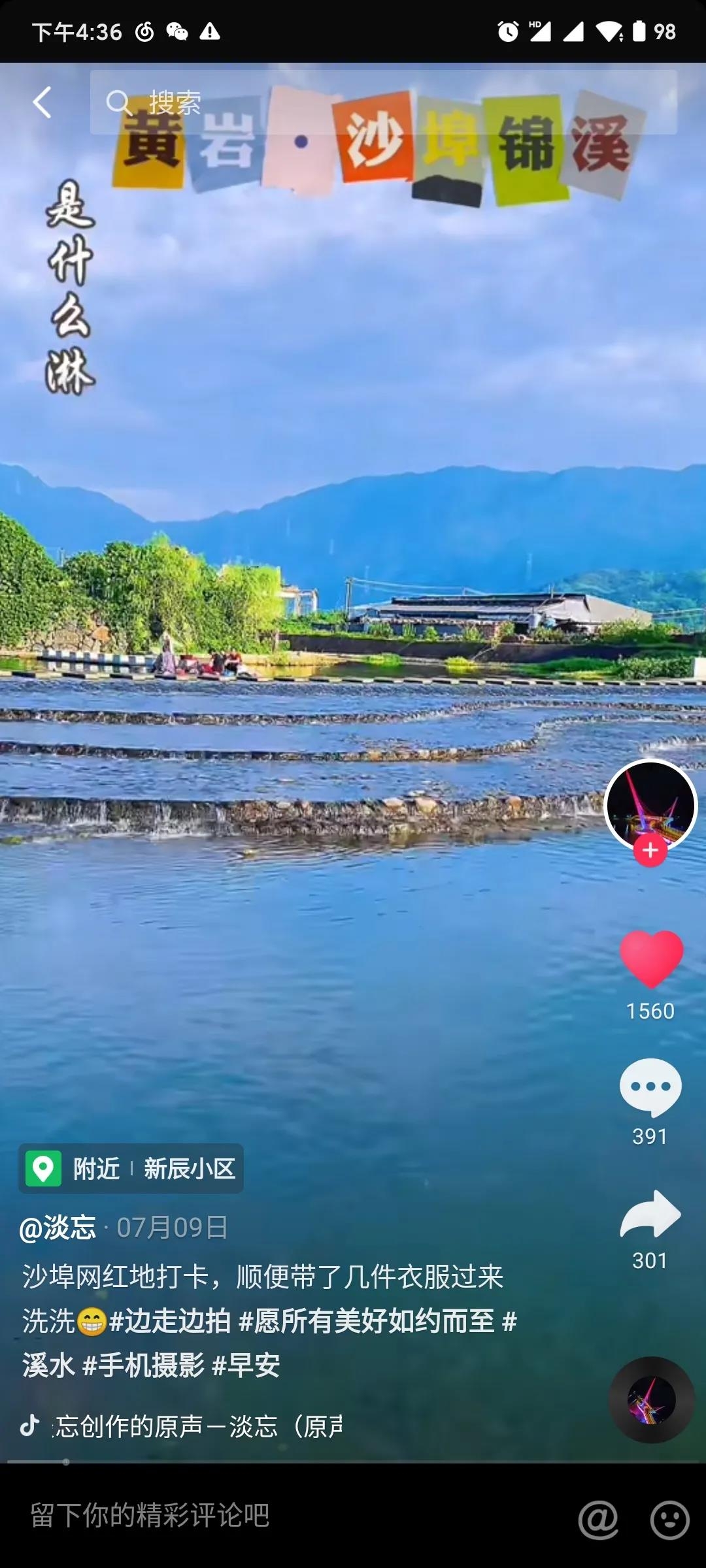Viewport: 706px width, 1568px height.
Task: Like the video with the heart icon
Action: (651, 959)
